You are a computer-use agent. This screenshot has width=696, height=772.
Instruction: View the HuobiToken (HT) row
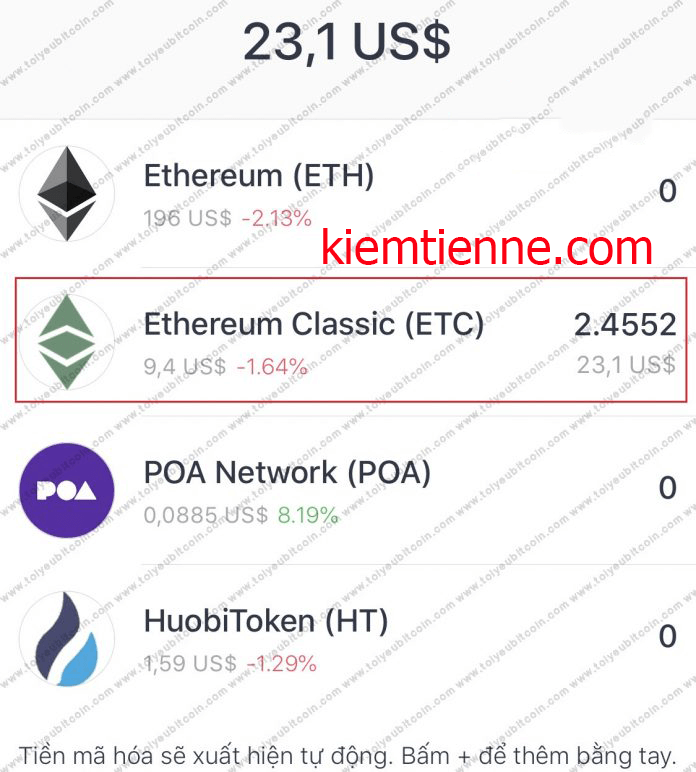pyautogui.click(x=348, y=638)
